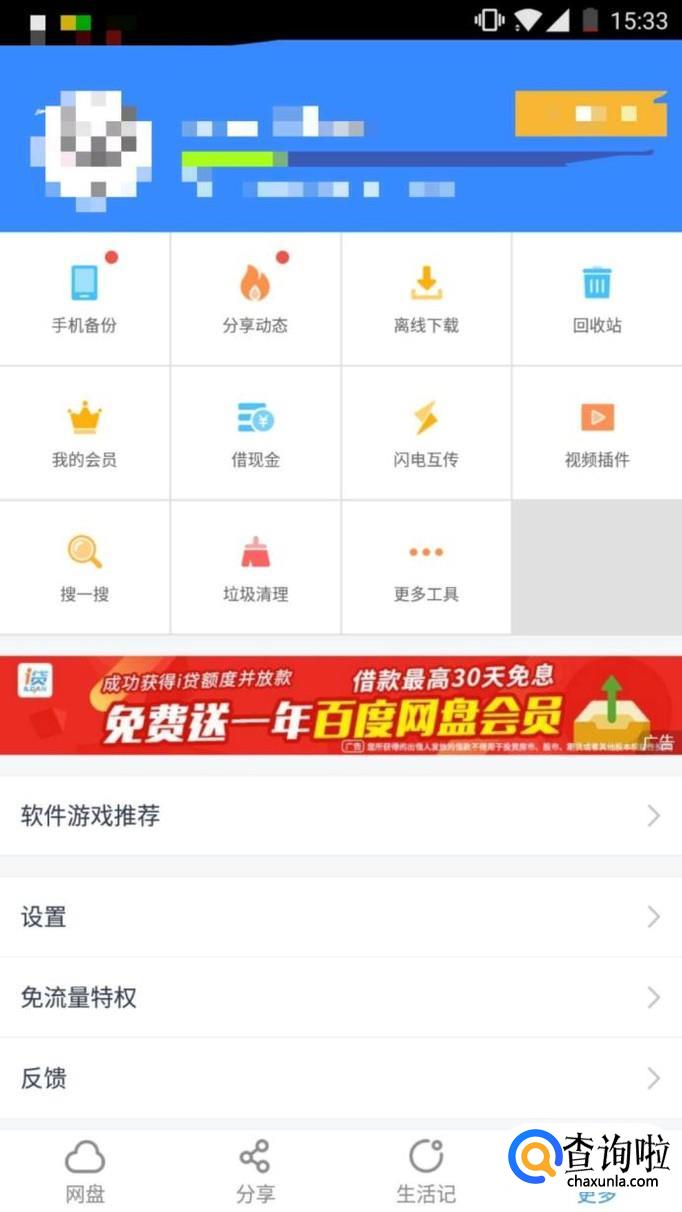Open 手机备份 phone backup
The width and height of the screenshot is (682, 1212).
85,298
